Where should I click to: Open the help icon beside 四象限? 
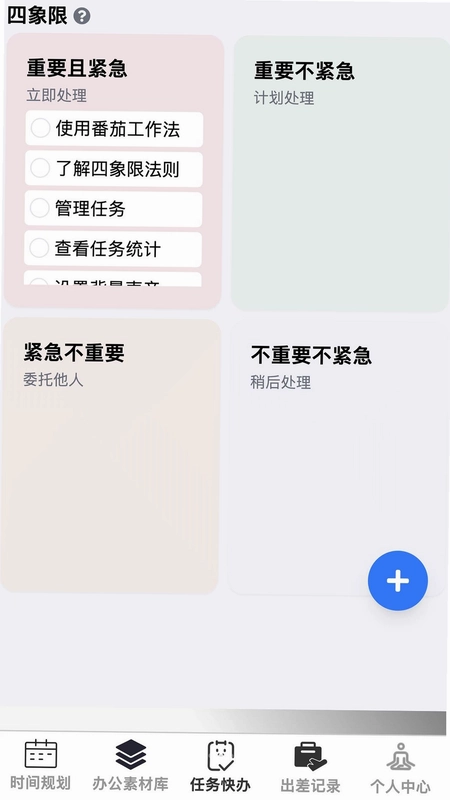[82, 16]
